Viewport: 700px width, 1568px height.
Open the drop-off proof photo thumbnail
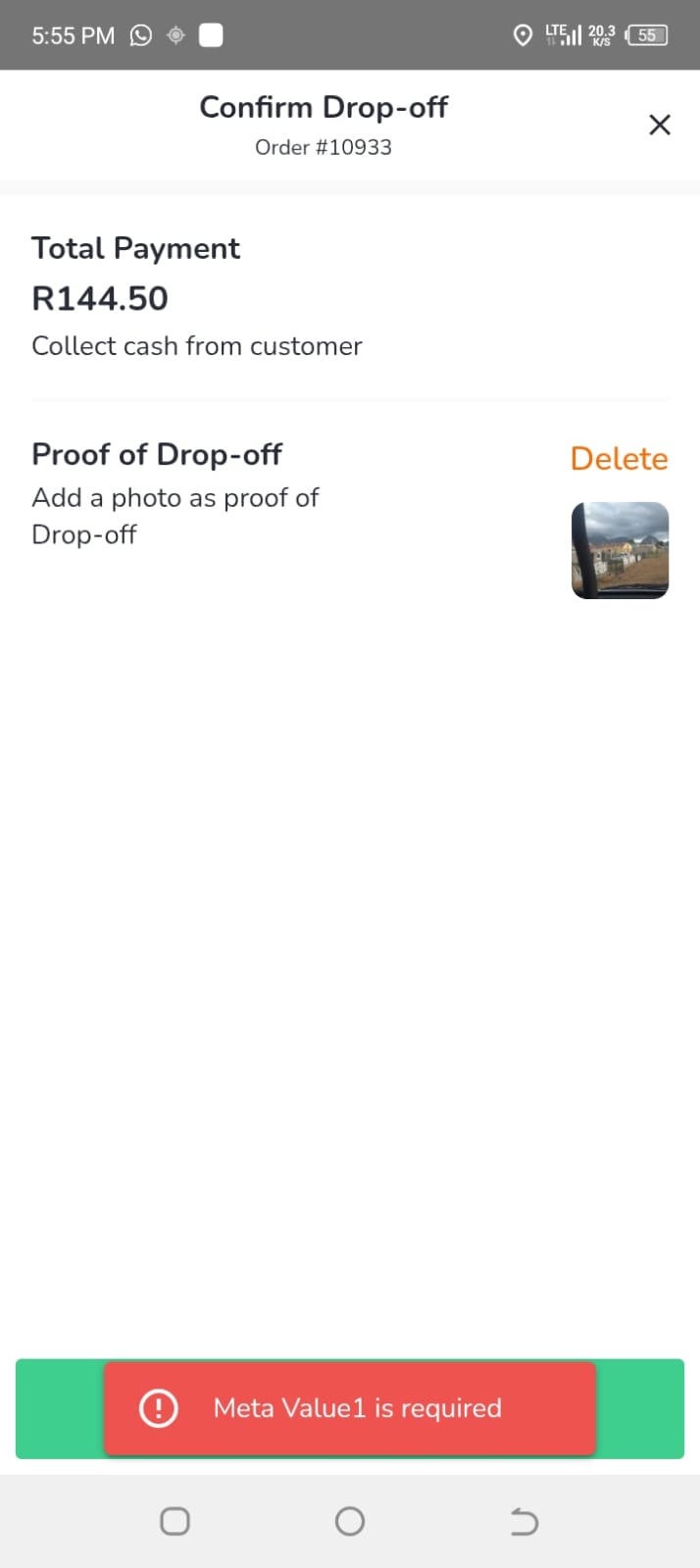tap(620, 550)
